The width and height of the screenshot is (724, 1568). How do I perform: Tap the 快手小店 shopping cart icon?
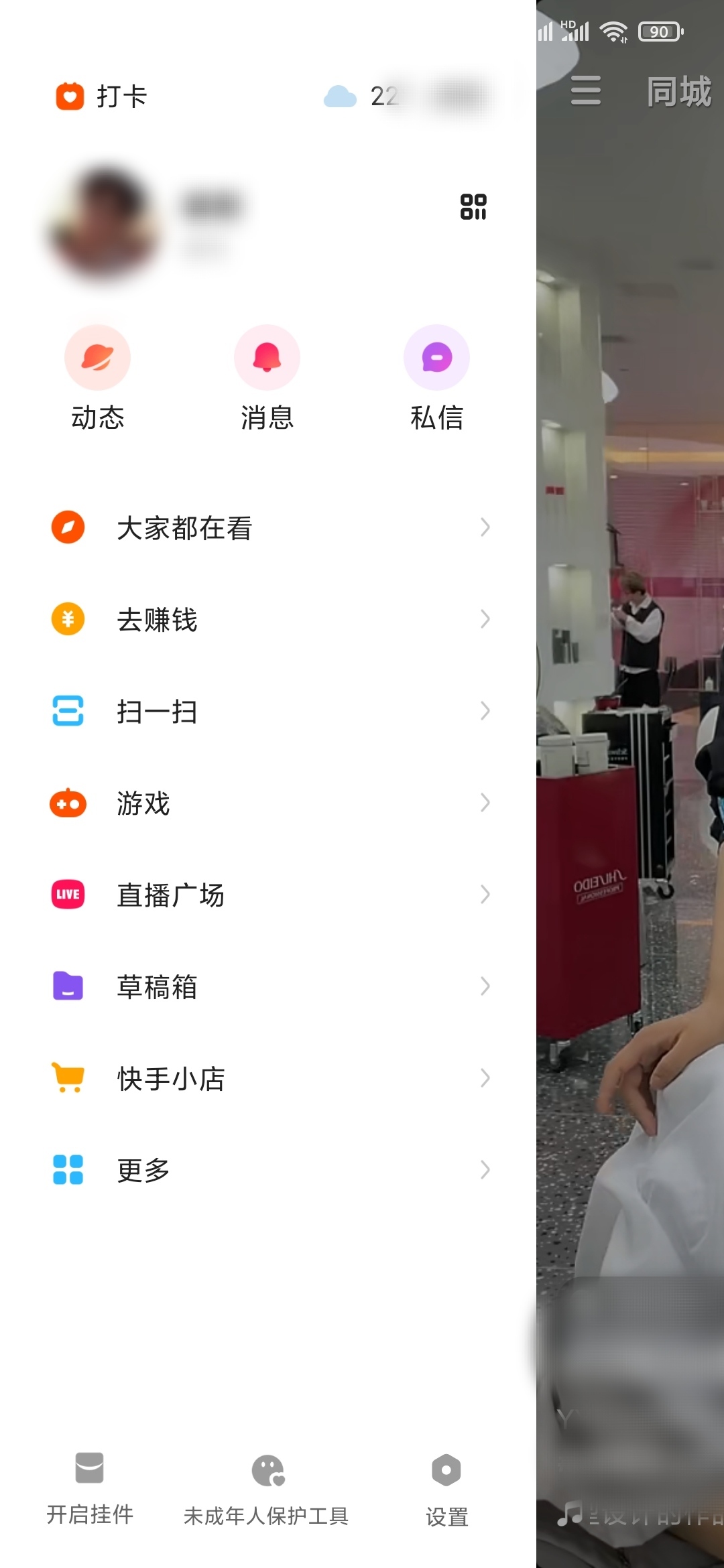67,1077
